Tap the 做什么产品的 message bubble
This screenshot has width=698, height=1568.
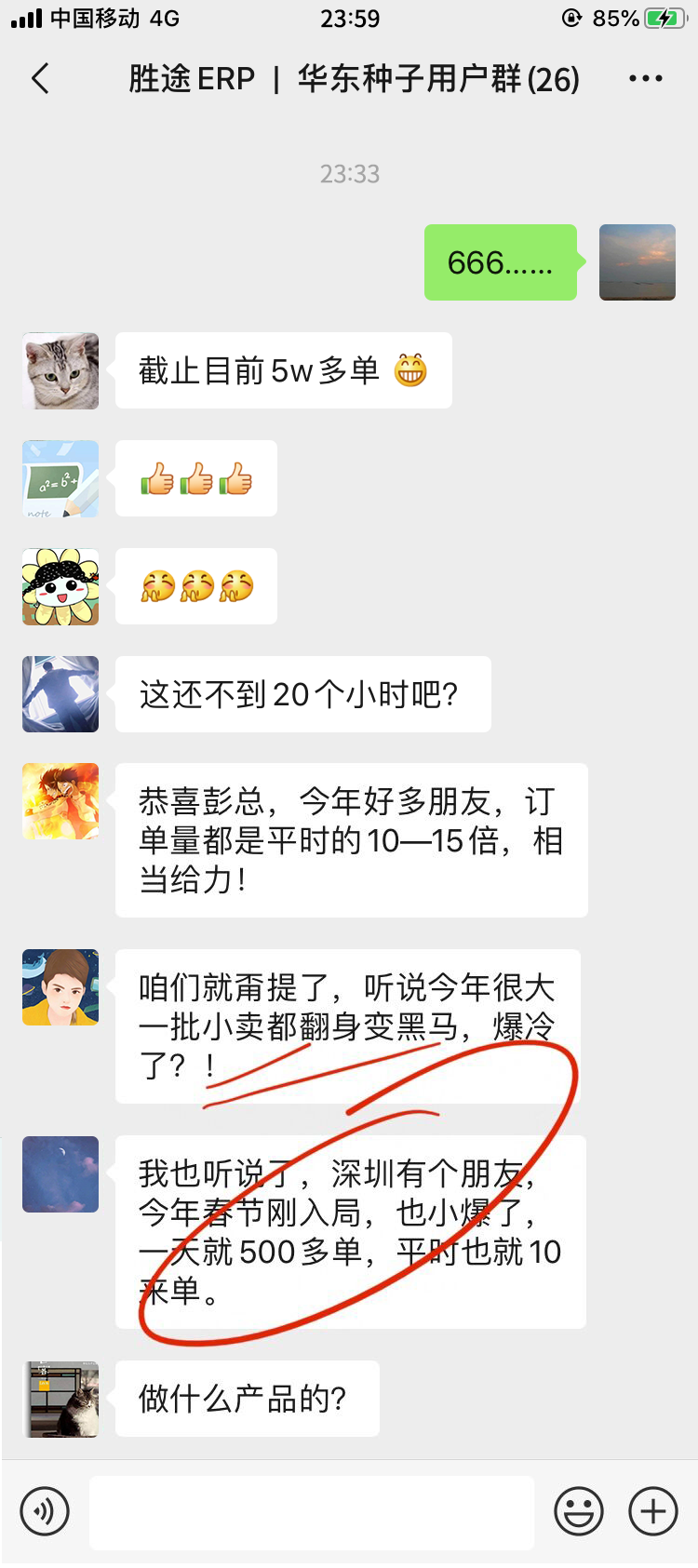pos(247,1399)
